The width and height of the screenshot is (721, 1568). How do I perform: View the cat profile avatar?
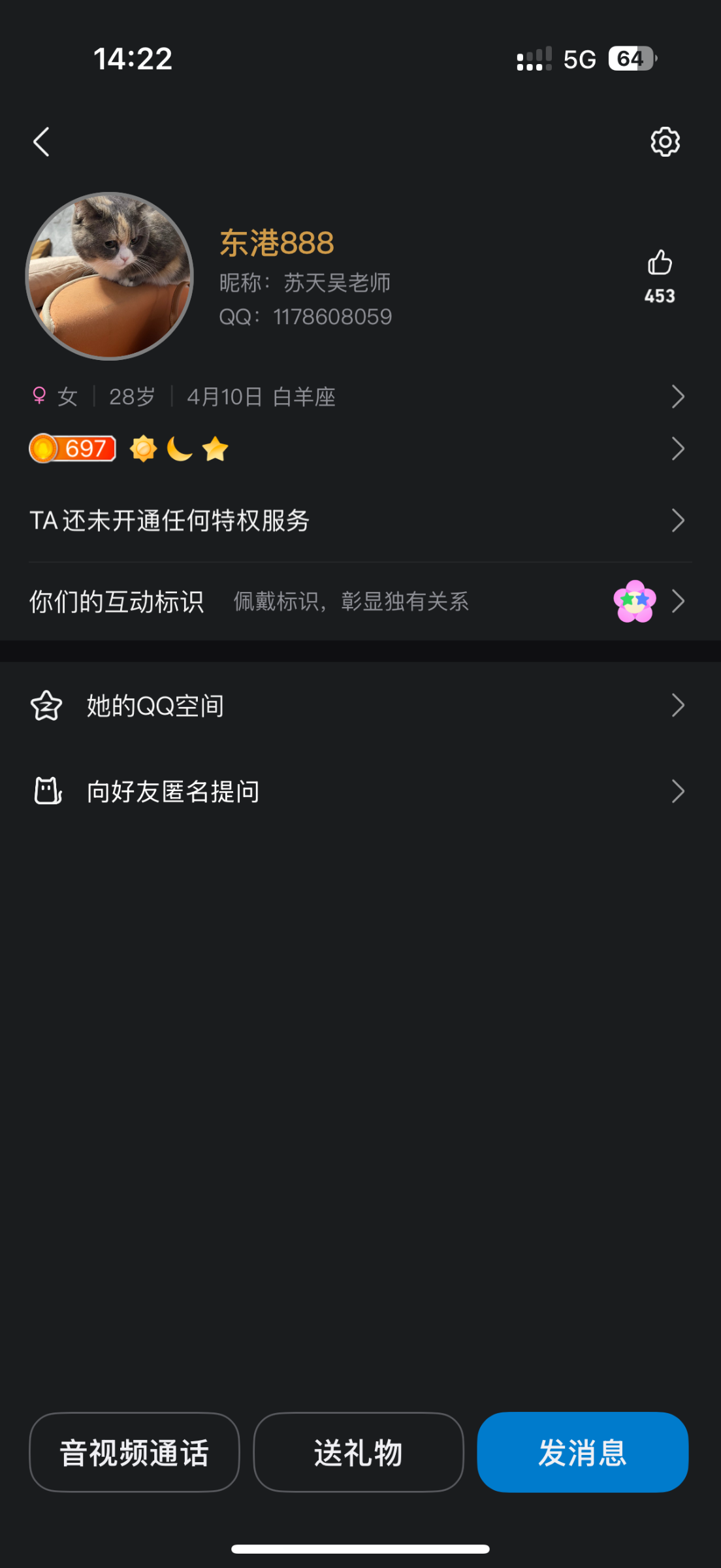pyautogui.click(x=110, y=276)
